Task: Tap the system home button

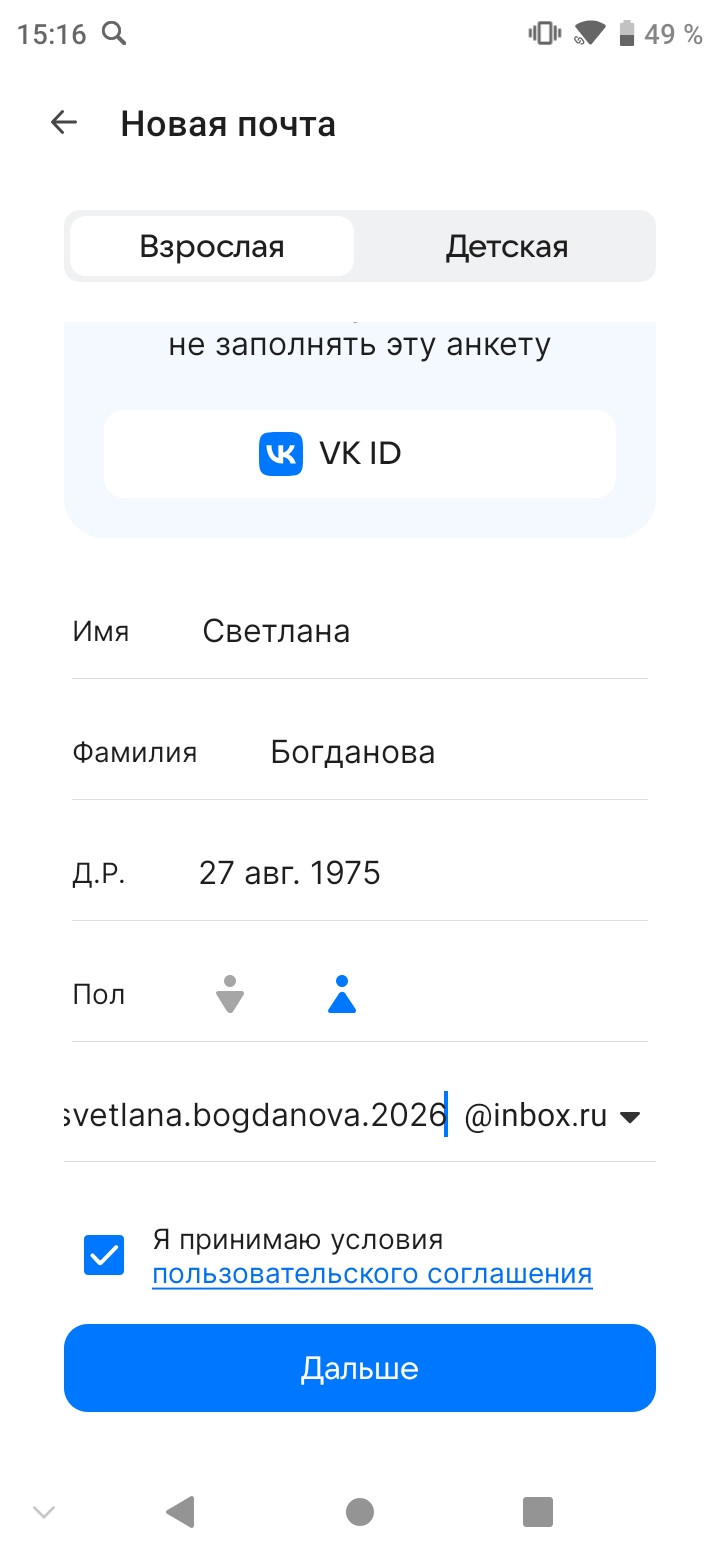Action: [360, 1511]
